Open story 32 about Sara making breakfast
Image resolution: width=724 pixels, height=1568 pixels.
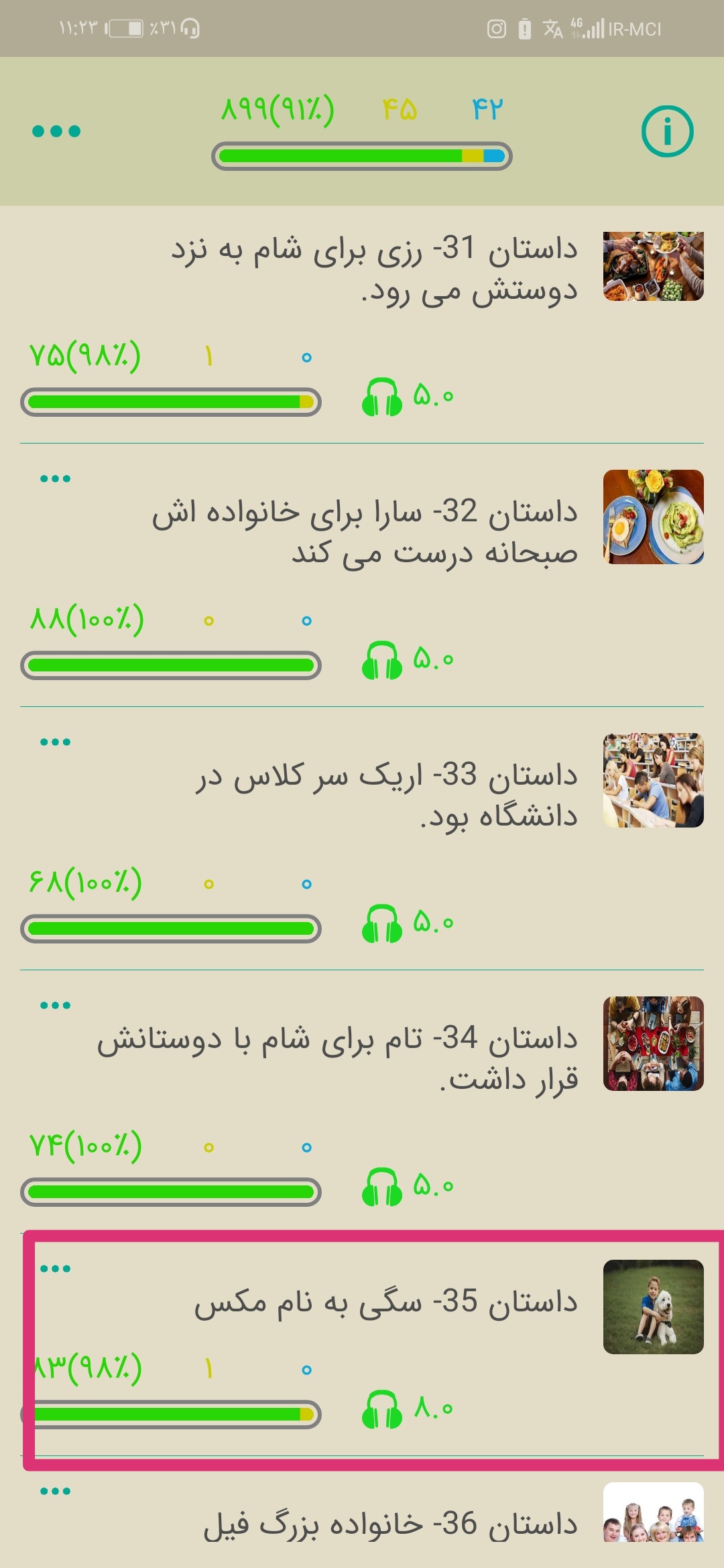click(365, 532)
